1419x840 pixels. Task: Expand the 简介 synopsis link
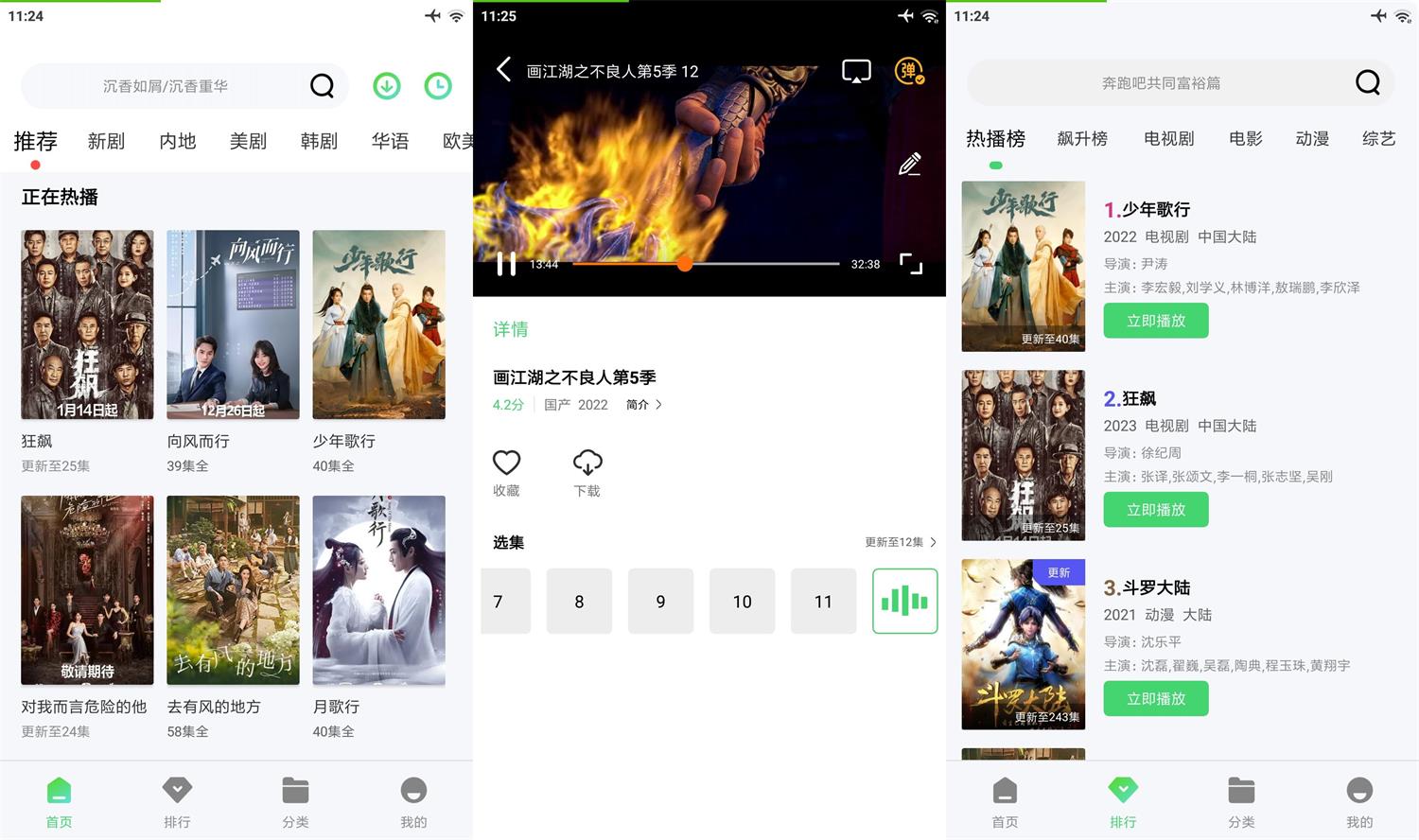(x=644, y=404)
